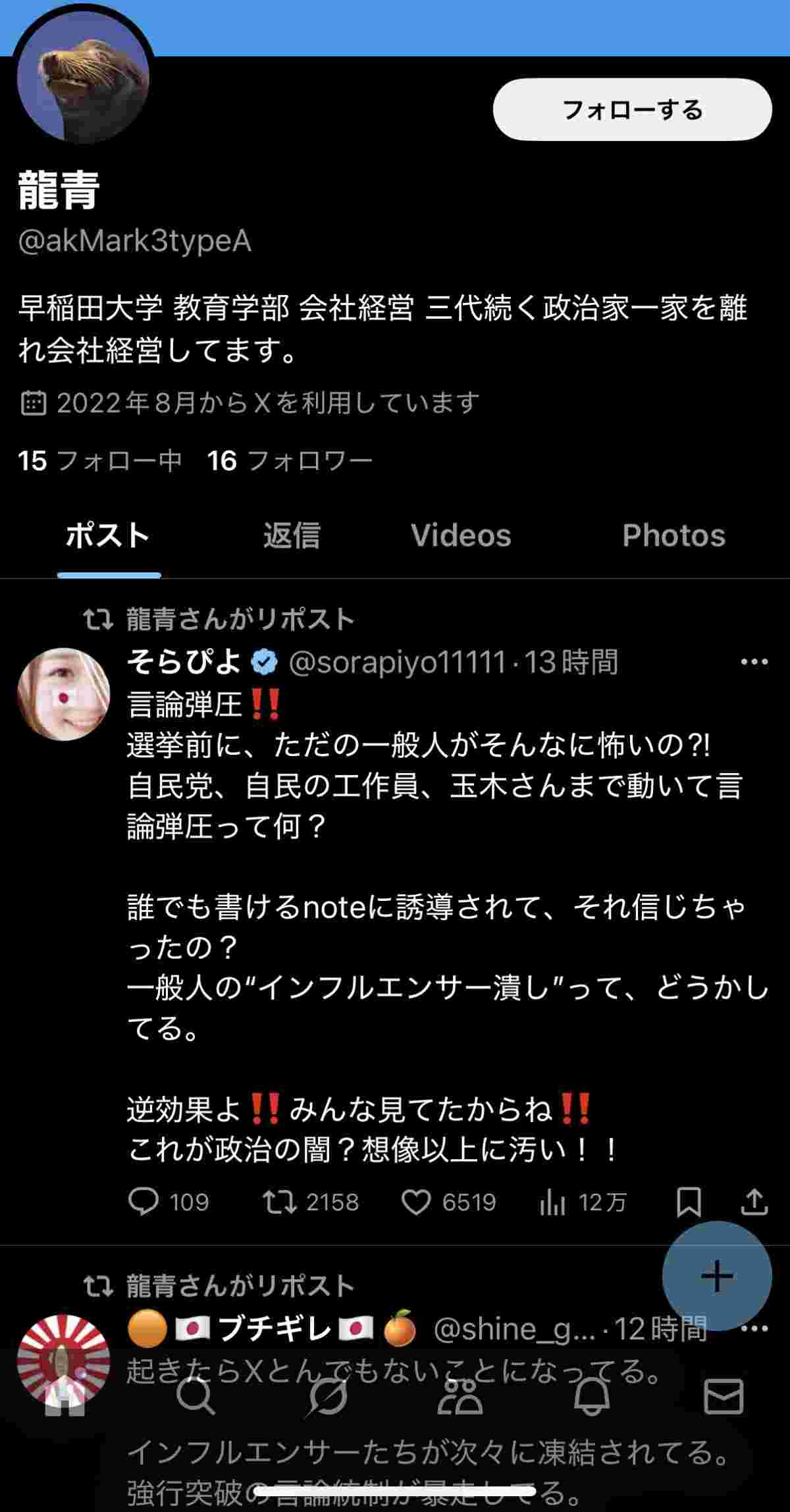This screenshot has width=790, height=1512.
Task: Open overflow menu on そらぴよ's post
Action: 754,662
